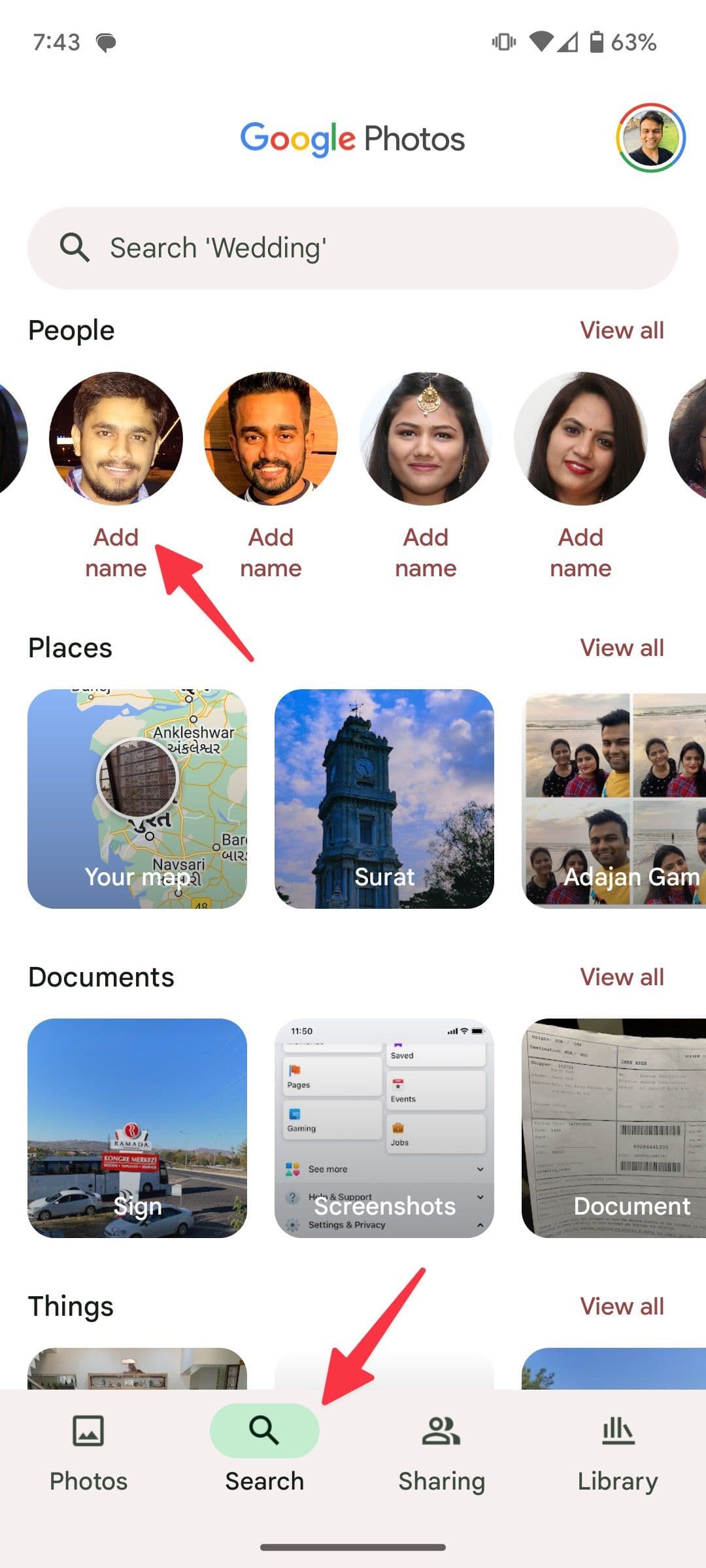Open face of woman wearing forehead jewelry
Viewport: 706px width, 1568px height.
point(426,439)
